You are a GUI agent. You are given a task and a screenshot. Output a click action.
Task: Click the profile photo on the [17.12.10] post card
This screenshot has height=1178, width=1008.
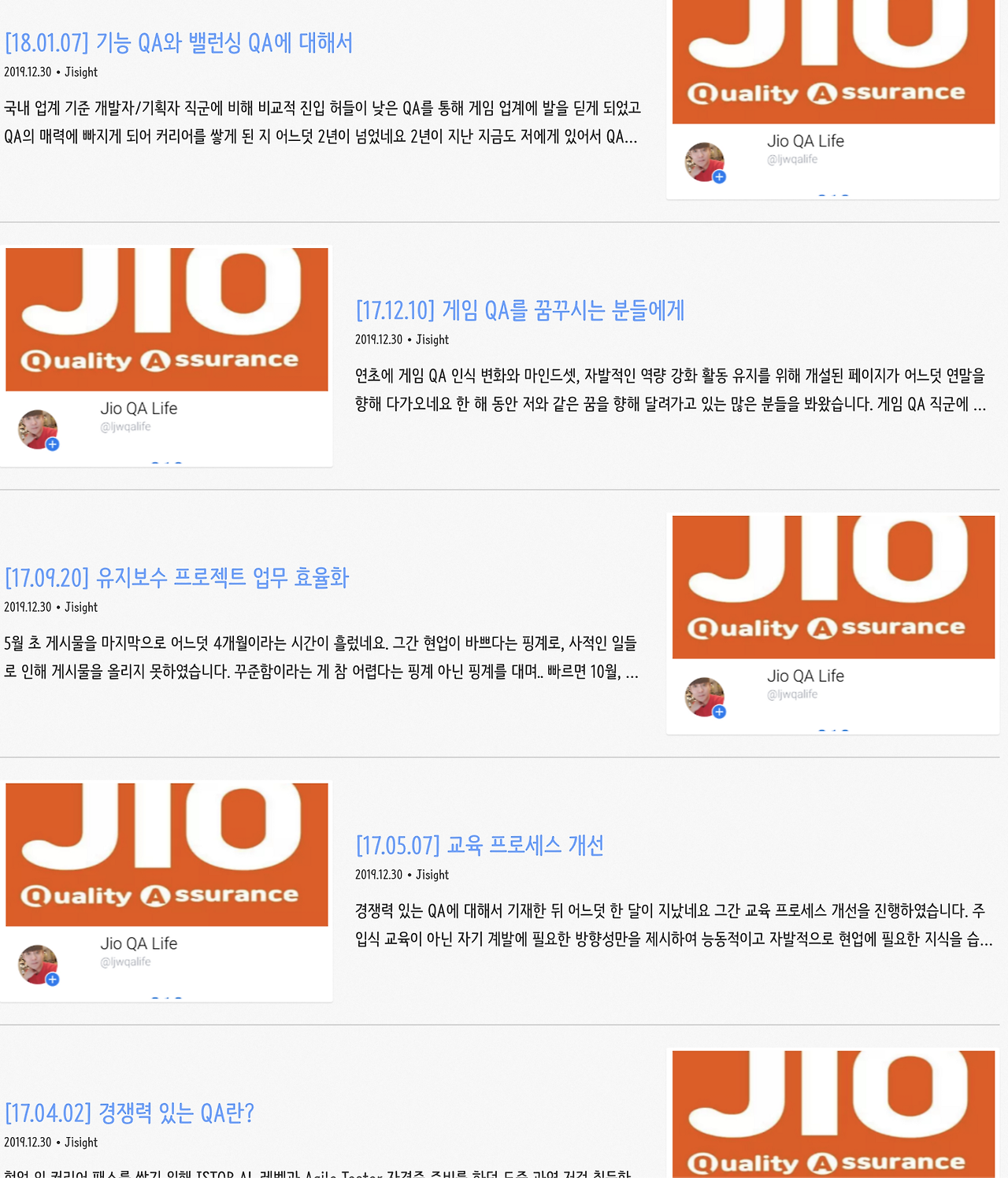[35, 429]
